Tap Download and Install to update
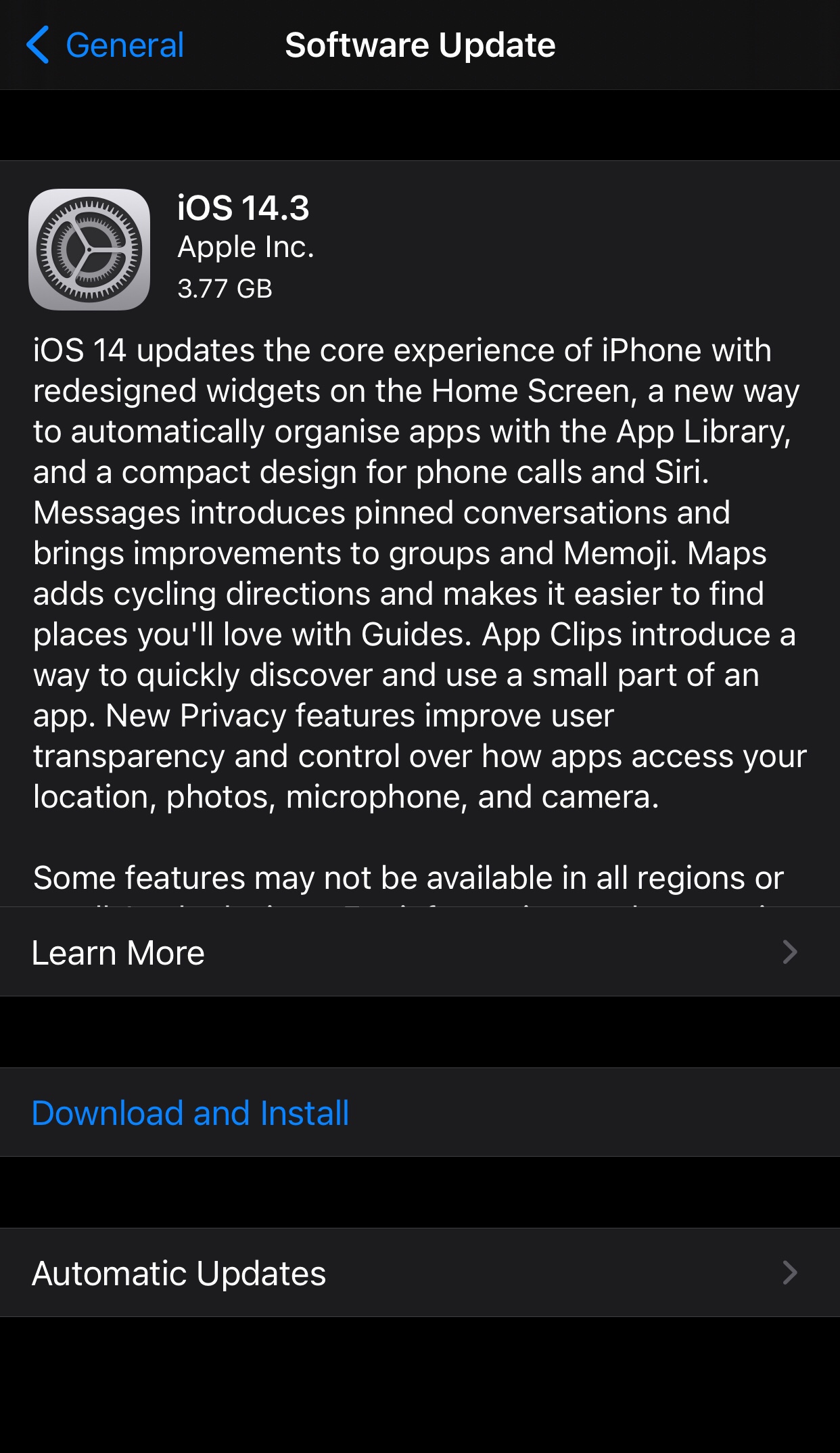 point(190,1112)
